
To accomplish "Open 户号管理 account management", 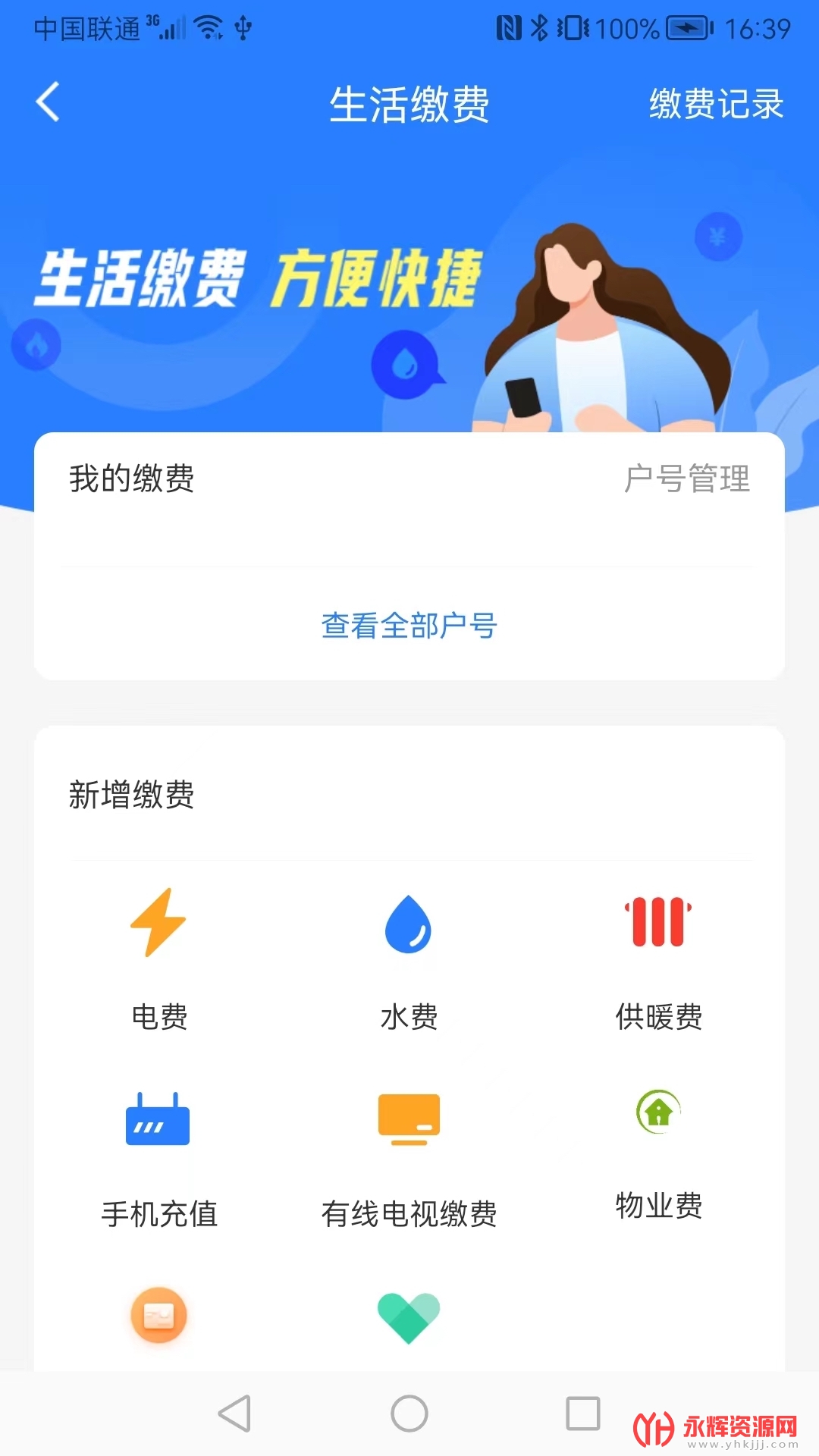I will 686,479.
